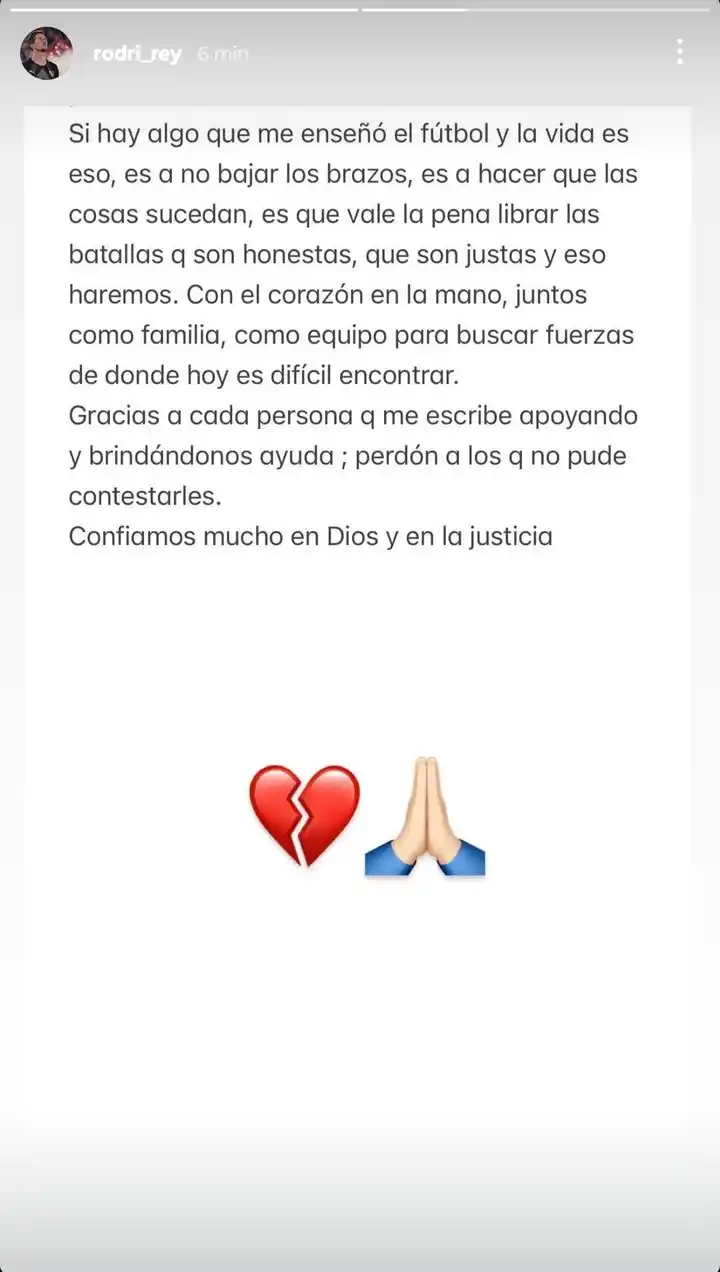The image size is (720, 1272).
Task: Select the line 'Confiamos mucho en Dios'
Action: point(310,536)
